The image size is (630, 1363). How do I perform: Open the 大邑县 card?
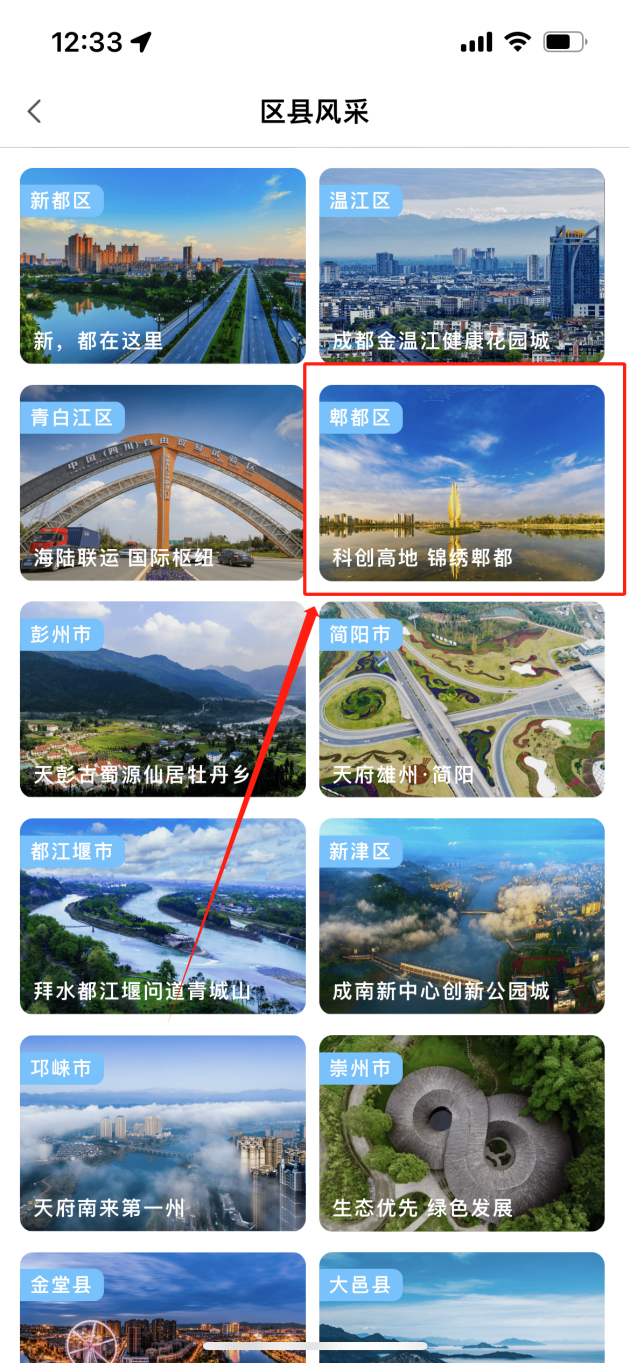(462, 1305)
